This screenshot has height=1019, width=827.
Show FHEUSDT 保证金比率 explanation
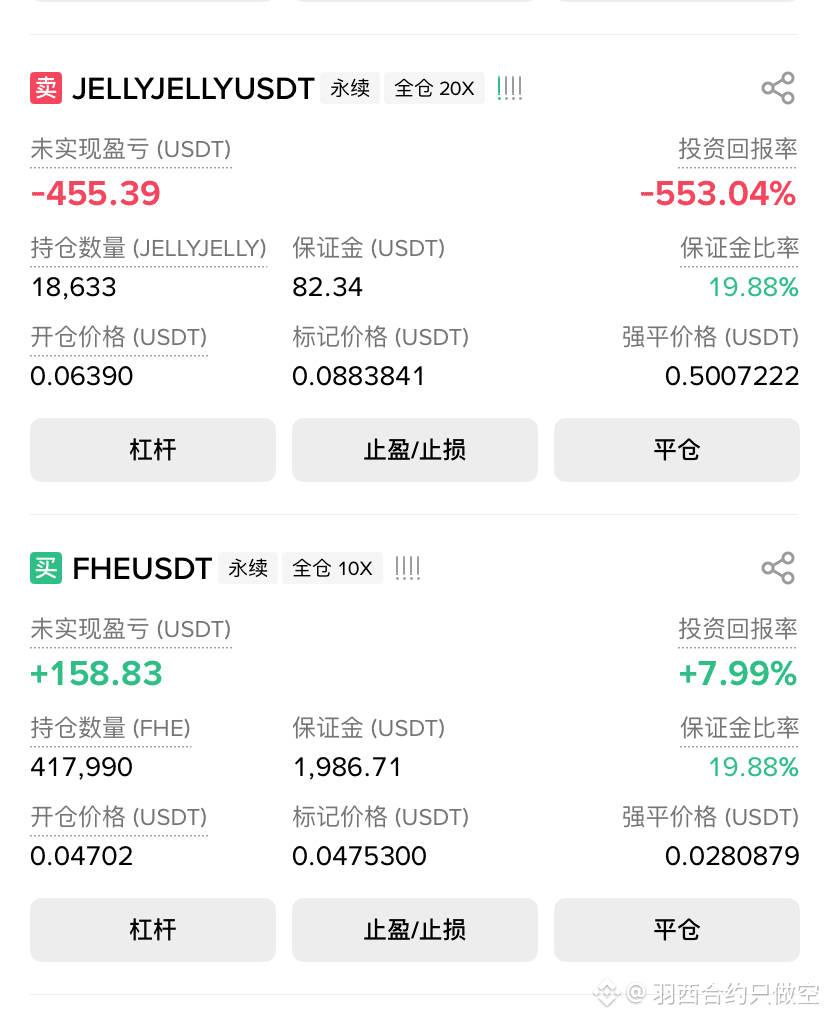coord(739,728)
